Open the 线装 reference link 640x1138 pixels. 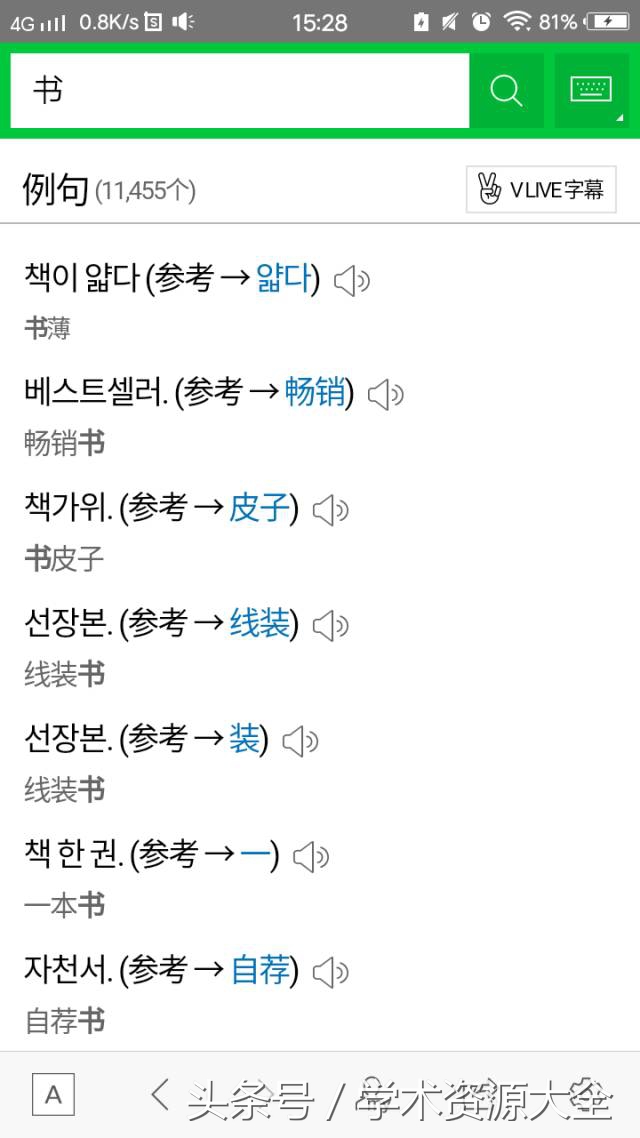point(259,624)
